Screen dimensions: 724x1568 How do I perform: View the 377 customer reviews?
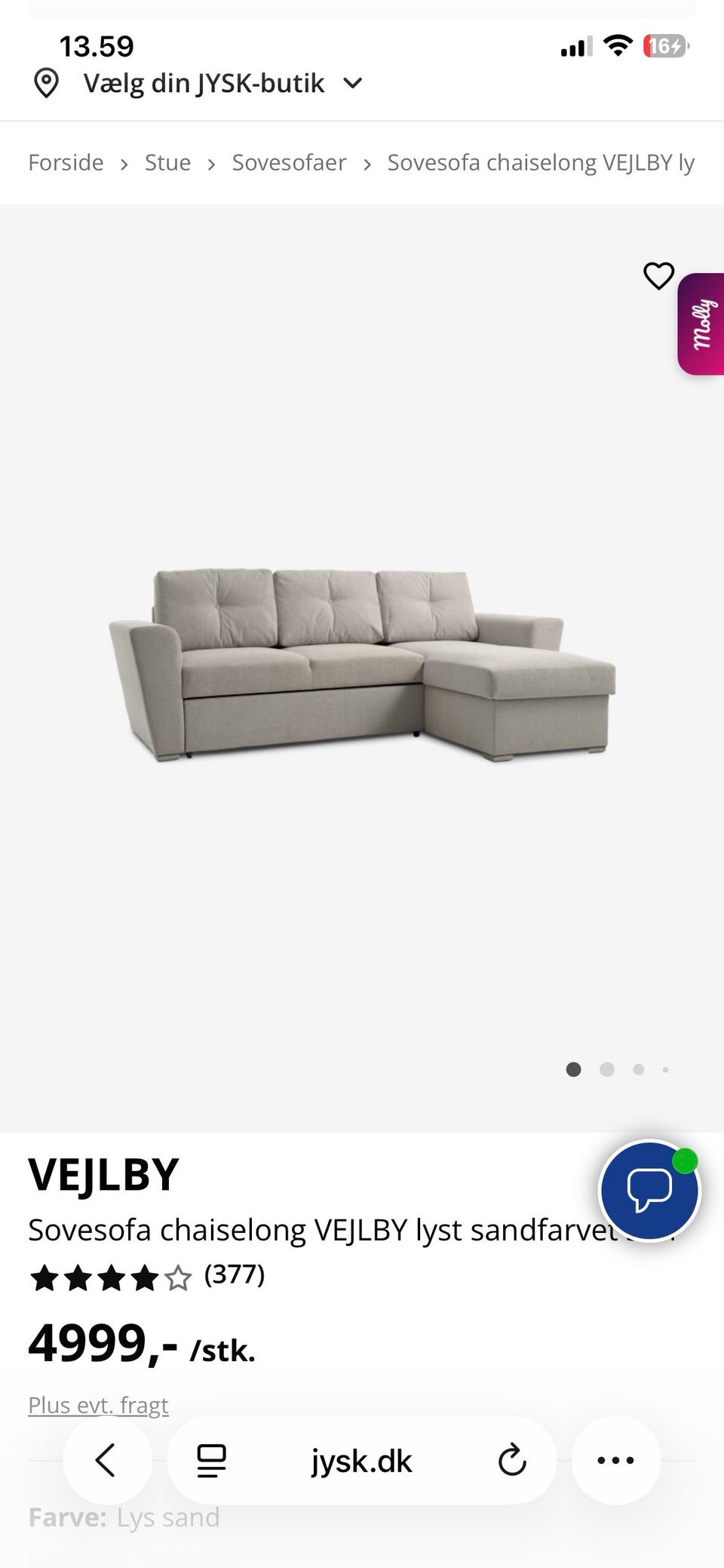(x=234, y=1274)
